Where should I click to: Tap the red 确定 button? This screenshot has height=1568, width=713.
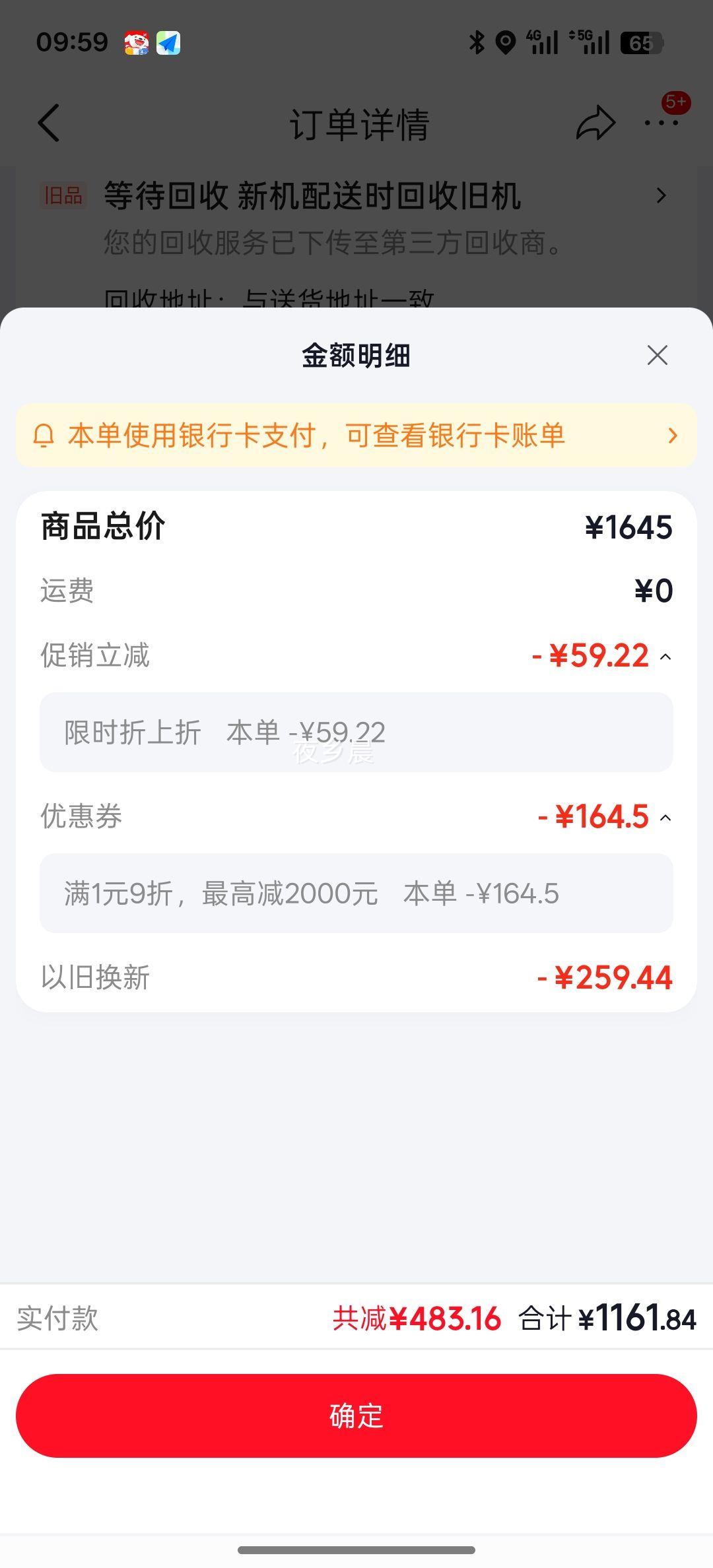pyautogui.click(x=356, y=1416)
